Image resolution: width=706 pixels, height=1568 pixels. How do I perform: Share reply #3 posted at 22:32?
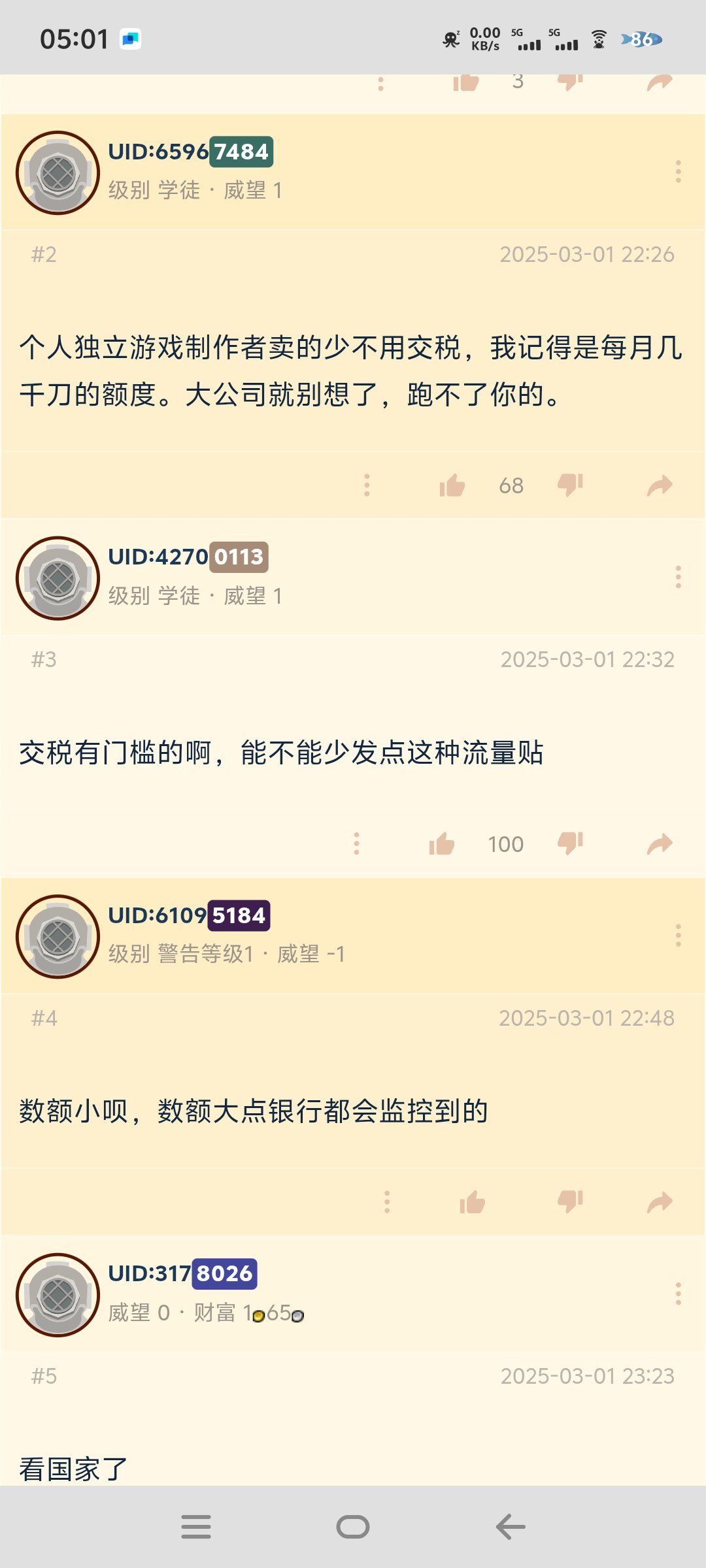[x=660, y=843]
